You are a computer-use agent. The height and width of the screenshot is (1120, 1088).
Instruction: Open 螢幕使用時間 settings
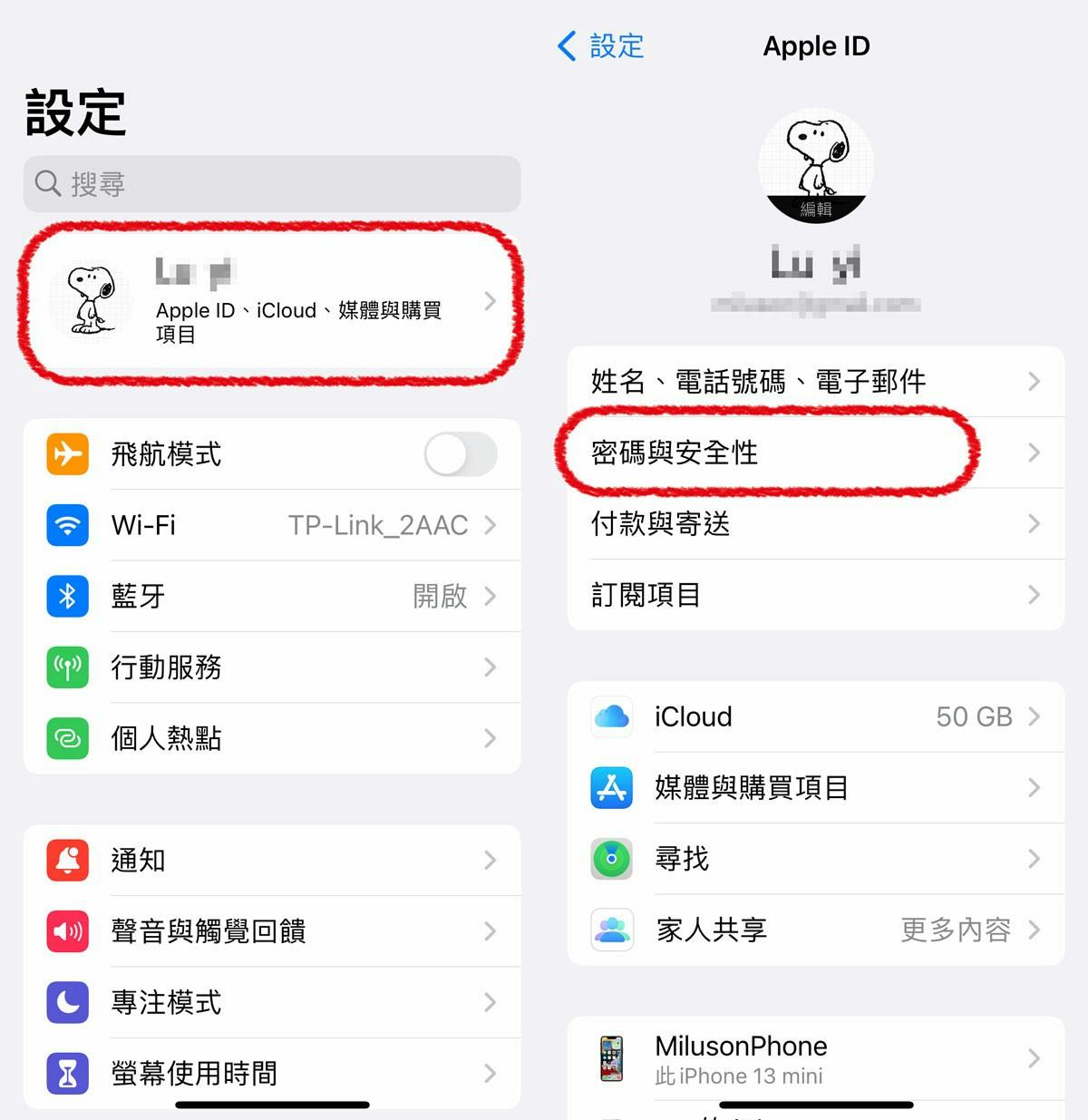click(x=272, y=1073)
